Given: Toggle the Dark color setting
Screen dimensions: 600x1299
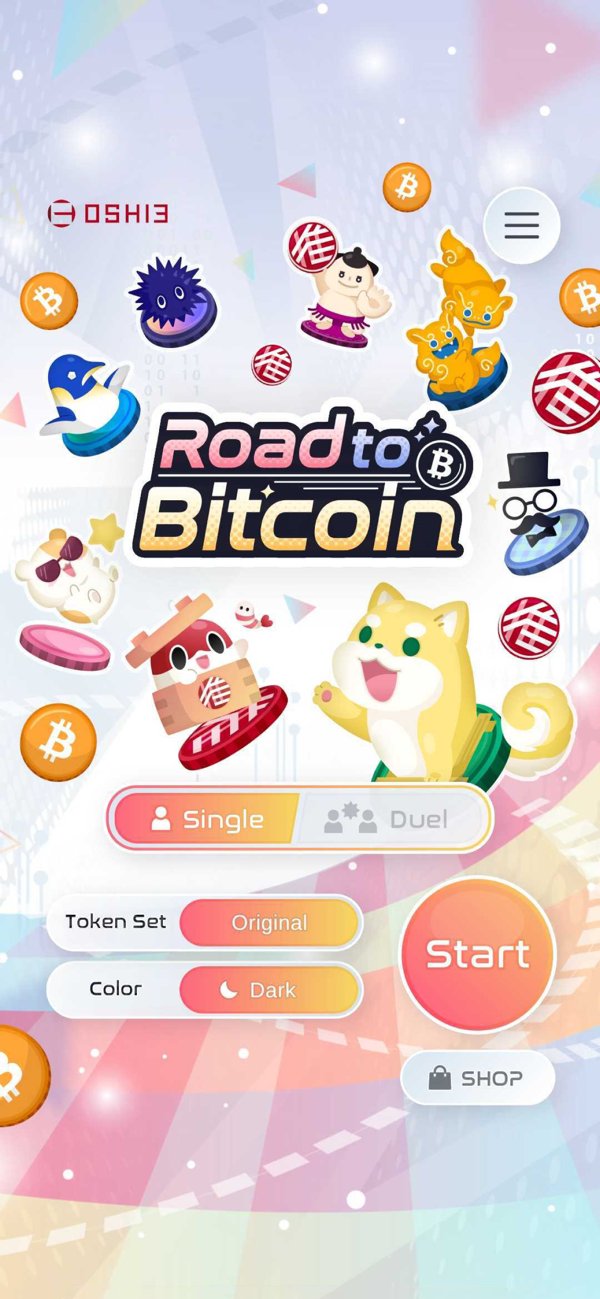Looking at the screenshot, I should [269, 990].
